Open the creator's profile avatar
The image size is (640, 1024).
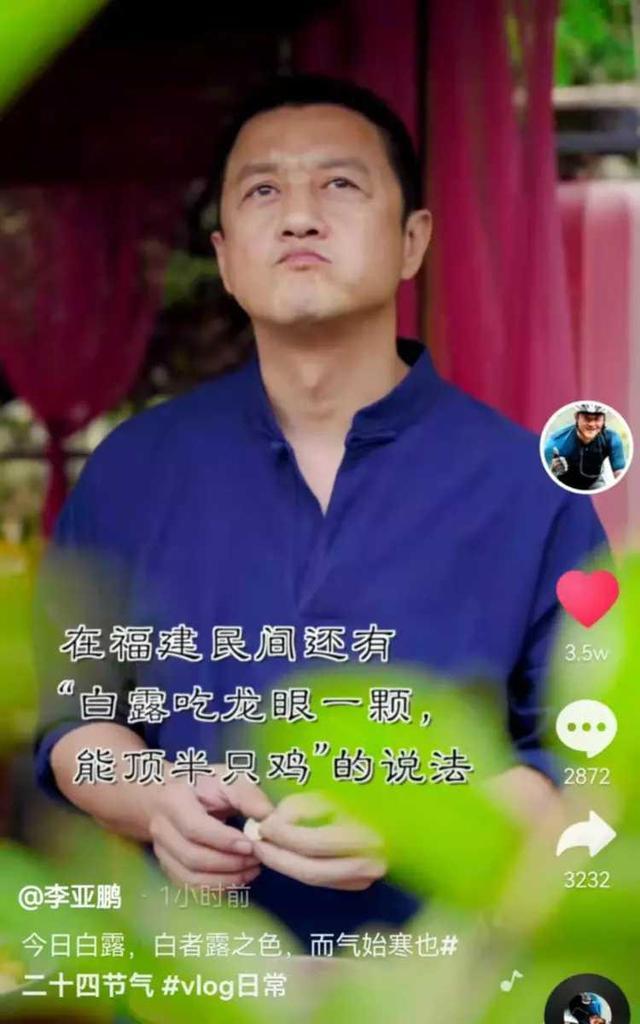click(586, 447)
